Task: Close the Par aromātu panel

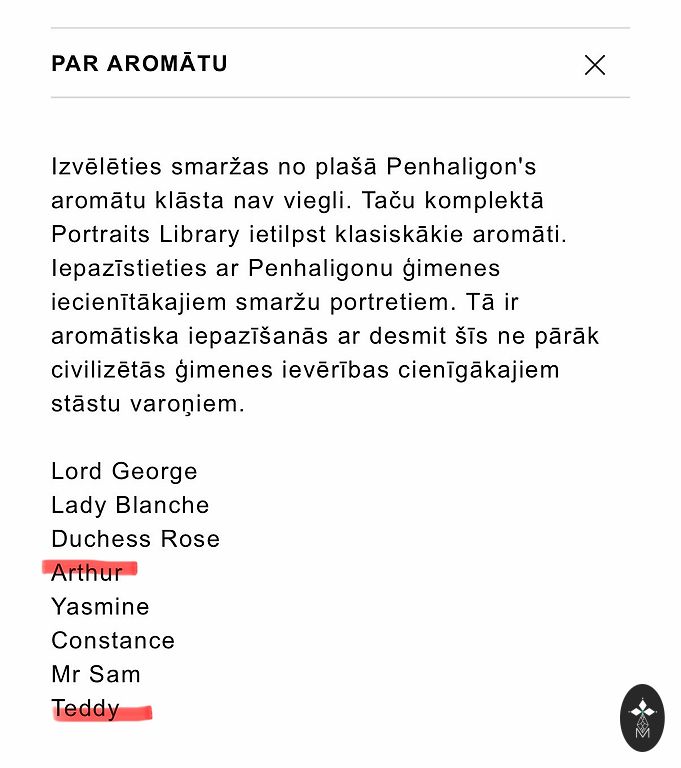Action: [595, 65]
